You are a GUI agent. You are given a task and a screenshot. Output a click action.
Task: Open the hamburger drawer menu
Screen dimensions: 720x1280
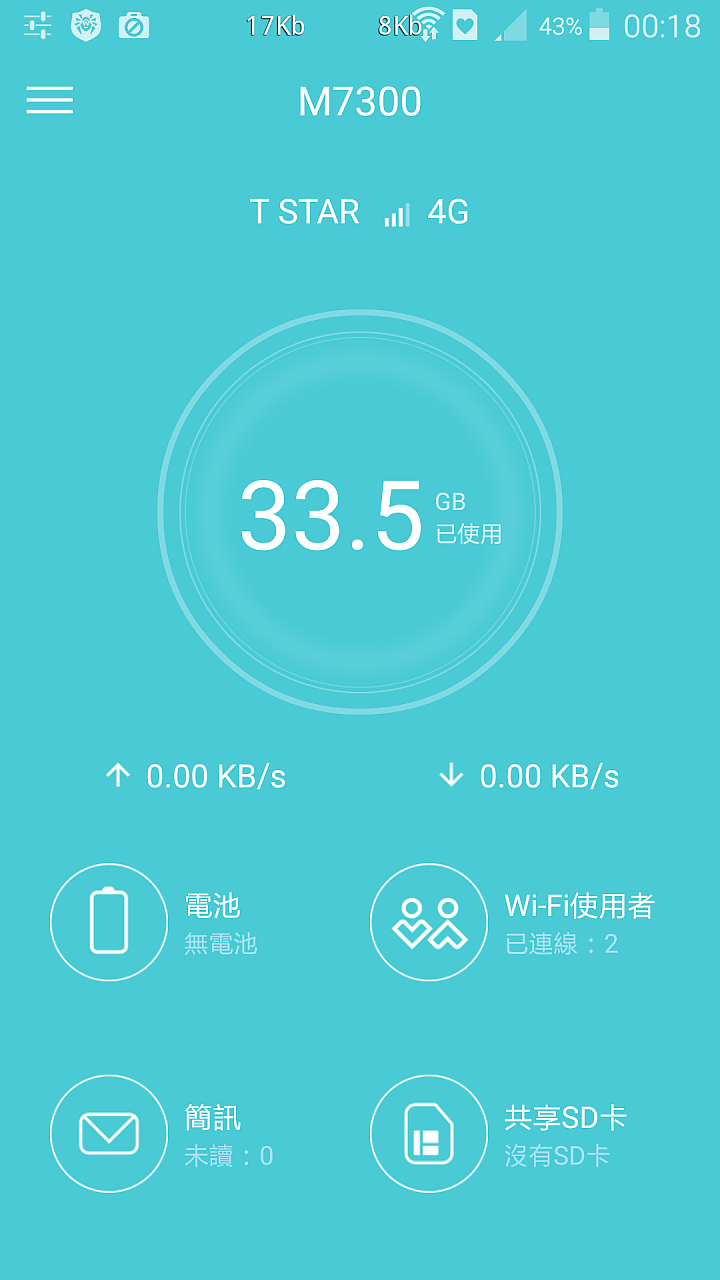[50, 100]
